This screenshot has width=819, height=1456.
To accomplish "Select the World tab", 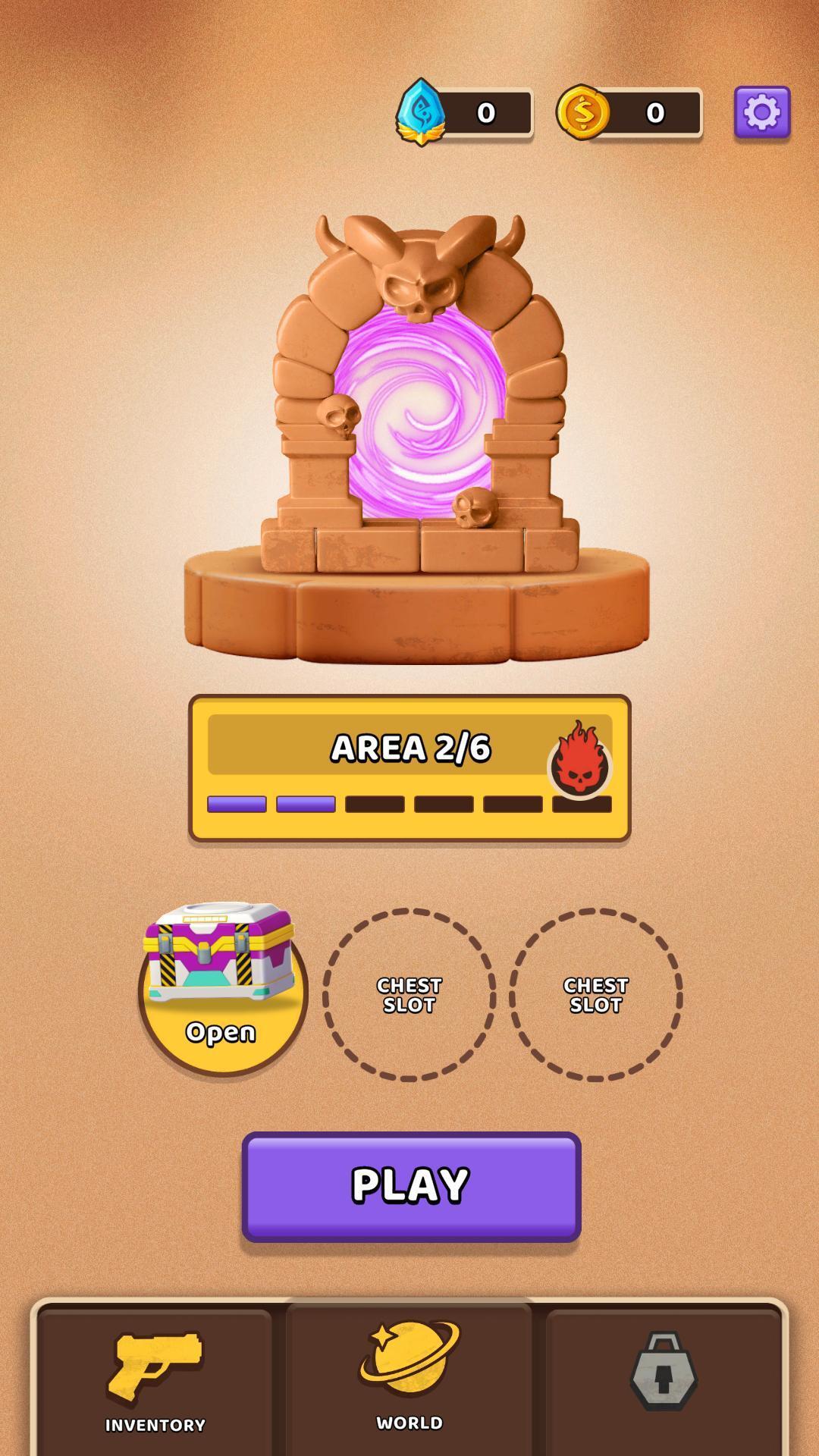I will click(409, 1377).
